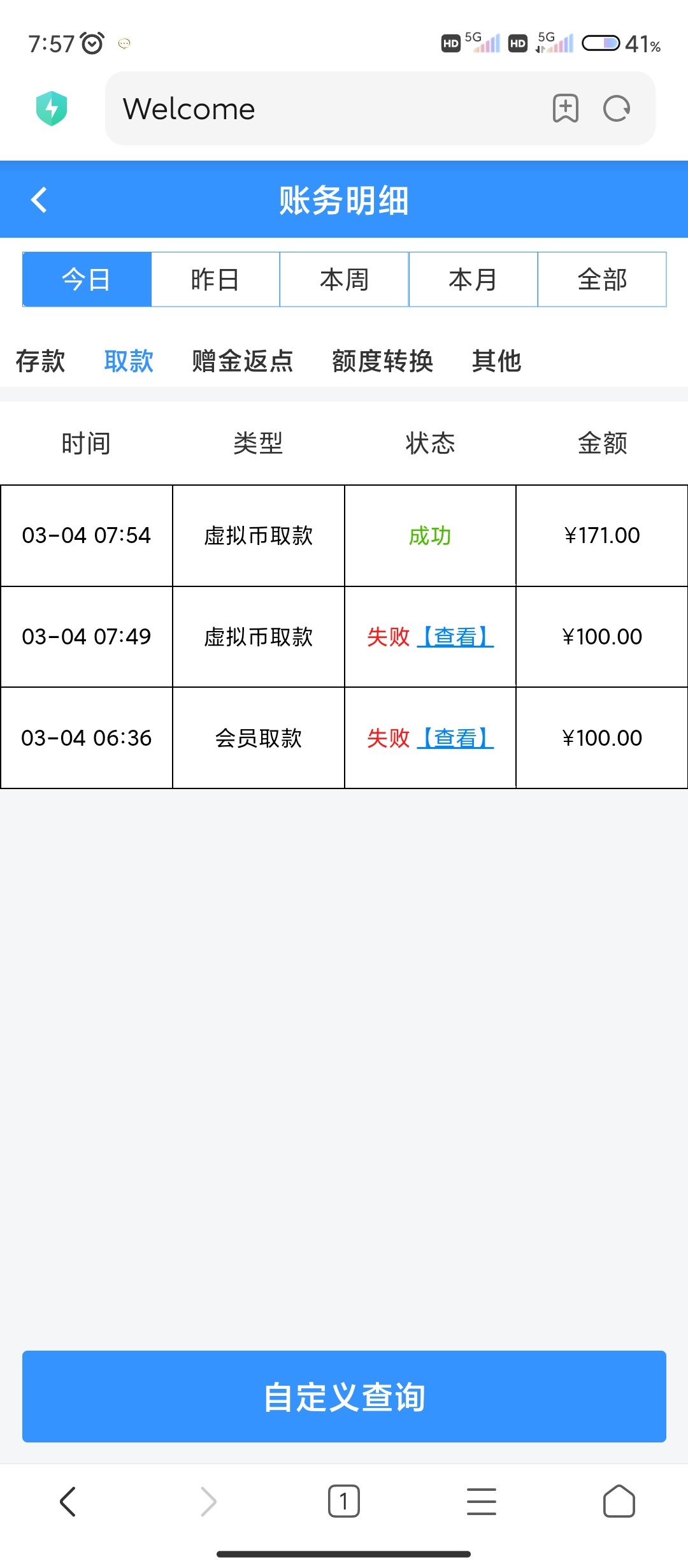Image resolution: width=688 pixels, height=1568 pixels.
Task: Open the browser menu
Action: 482,1501
